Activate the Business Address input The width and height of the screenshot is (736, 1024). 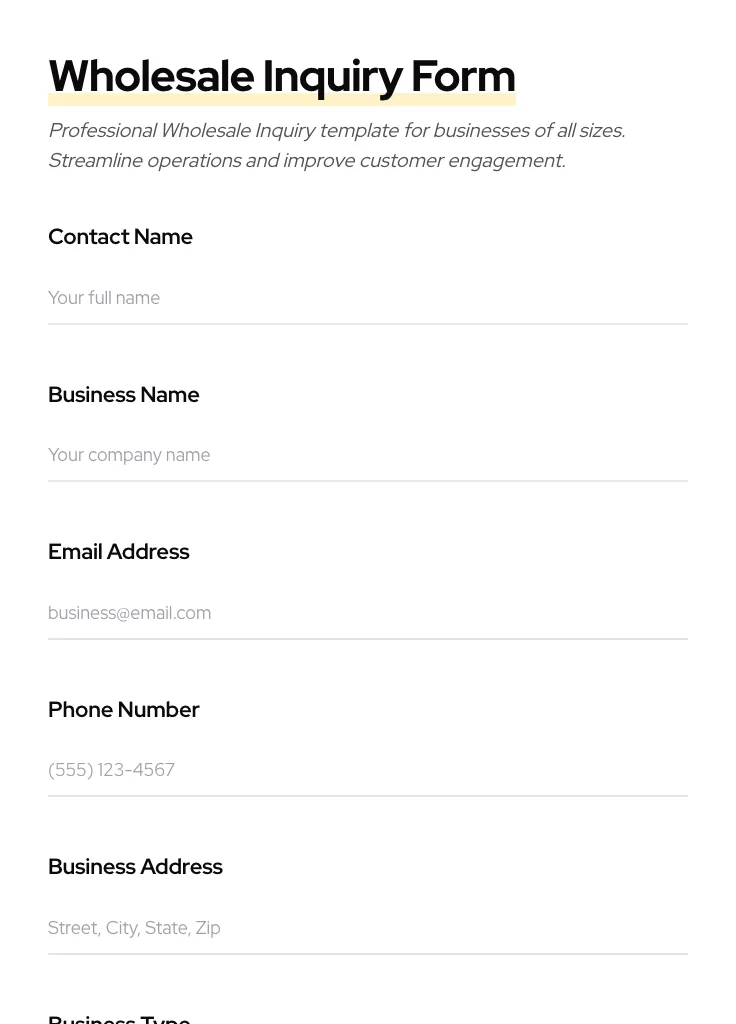pos(367,928)
